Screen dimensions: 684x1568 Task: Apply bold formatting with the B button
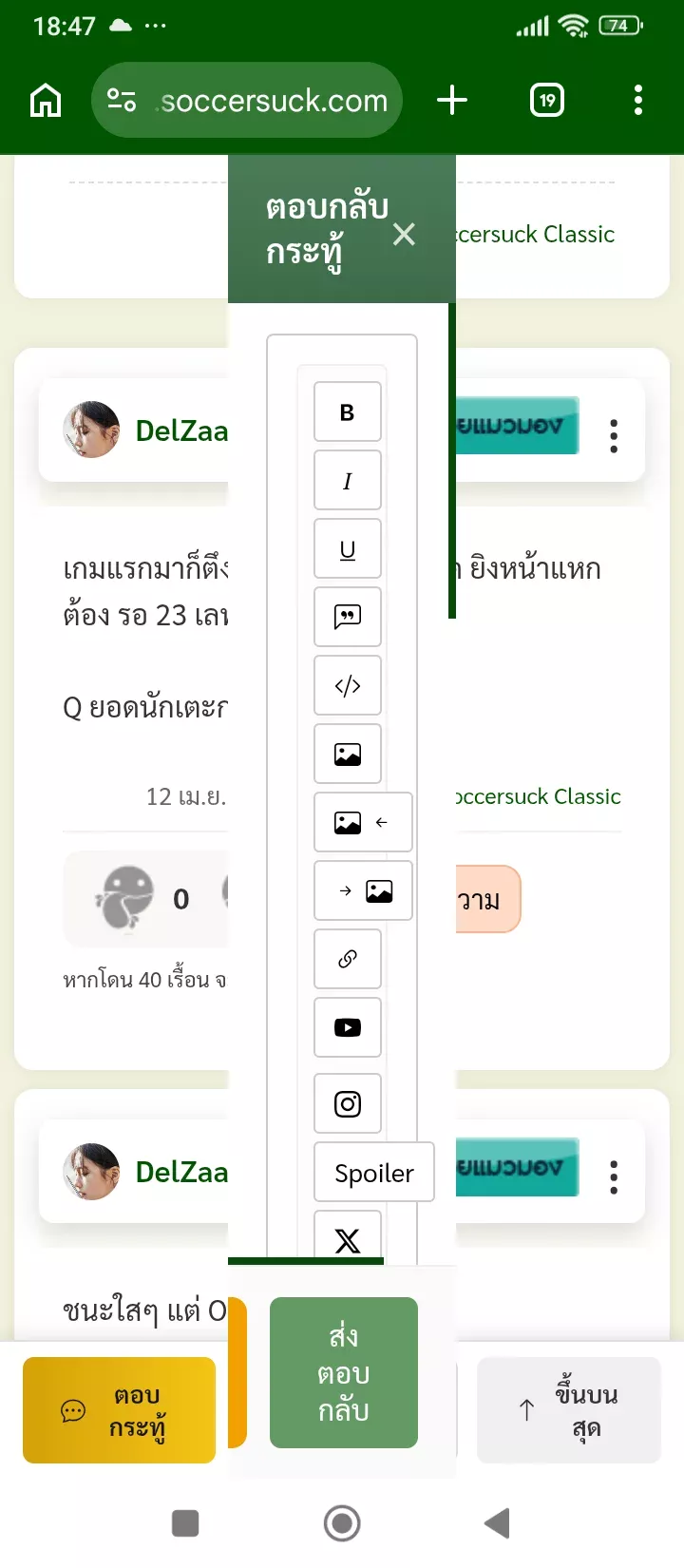click(348, 411)
